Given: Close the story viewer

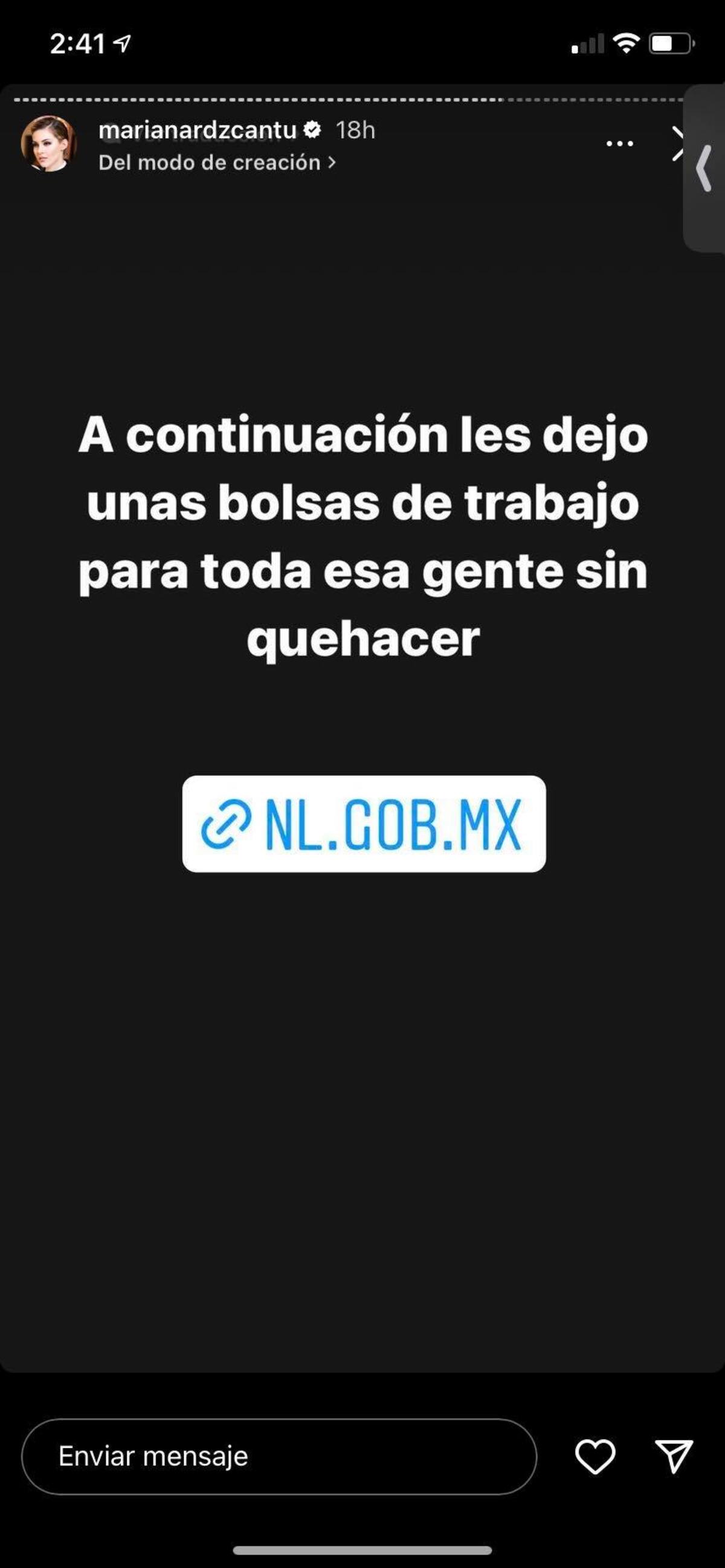Looking at the screenshot, I should [x=676, y=144].
